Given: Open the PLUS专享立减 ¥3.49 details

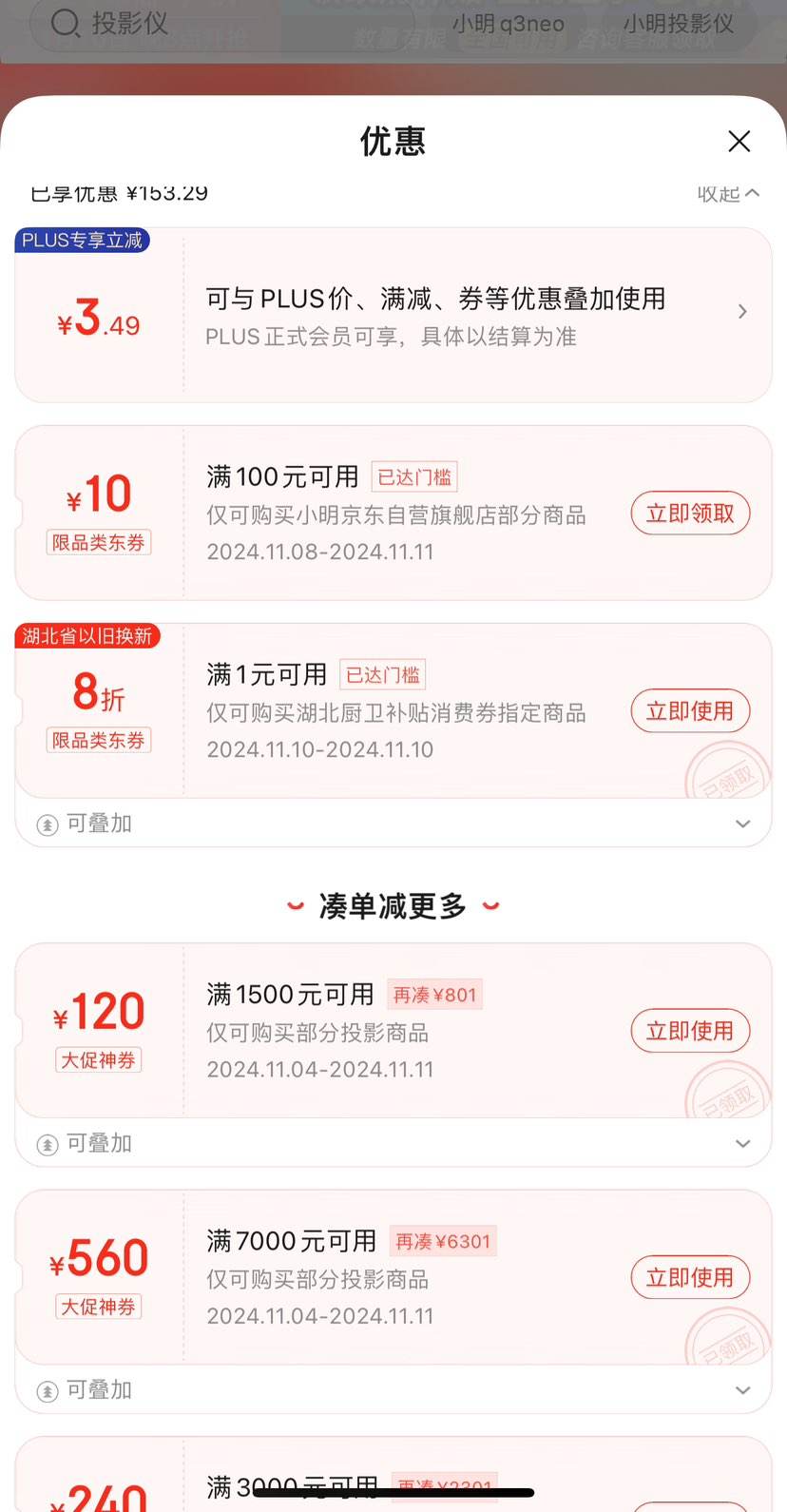Looking at the screenshot, I should coord(393,315).
